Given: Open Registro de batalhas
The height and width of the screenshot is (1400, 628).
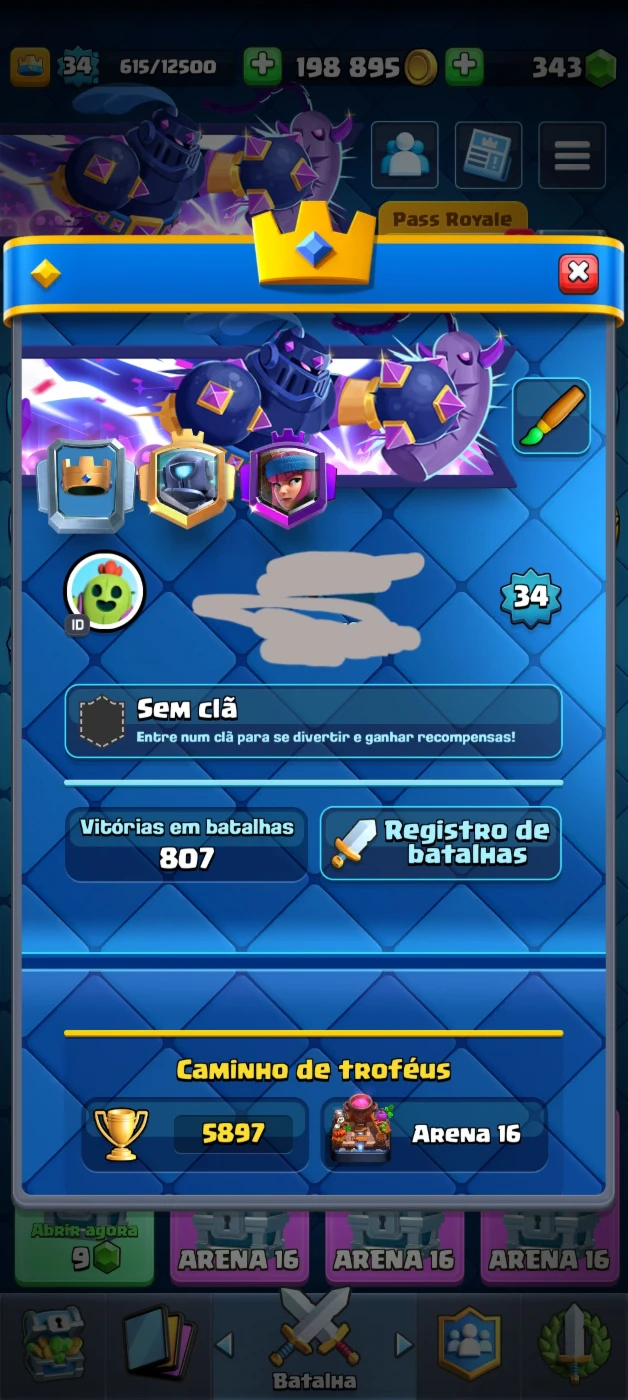Looking at the screenshot, I should (x=440, y=843).
